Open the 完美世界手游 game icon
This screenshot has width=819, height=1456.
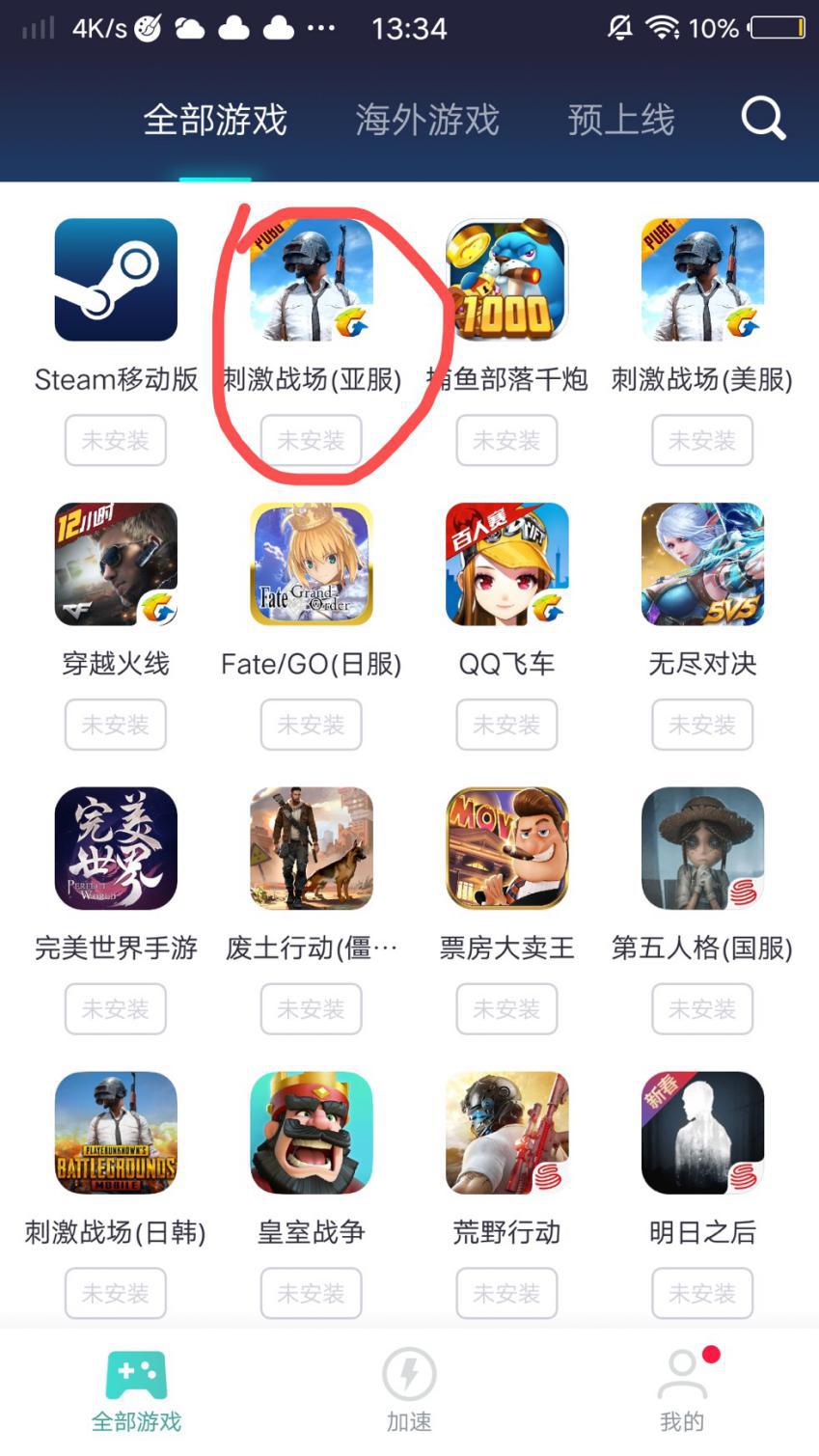[x=115, y=848]
